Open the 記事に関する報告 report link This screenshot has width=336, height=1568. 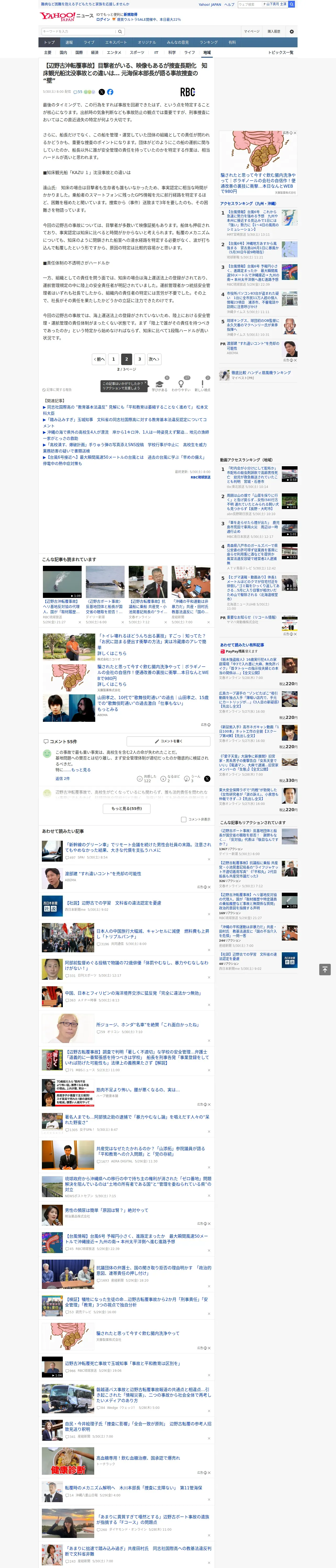point(57,390)
